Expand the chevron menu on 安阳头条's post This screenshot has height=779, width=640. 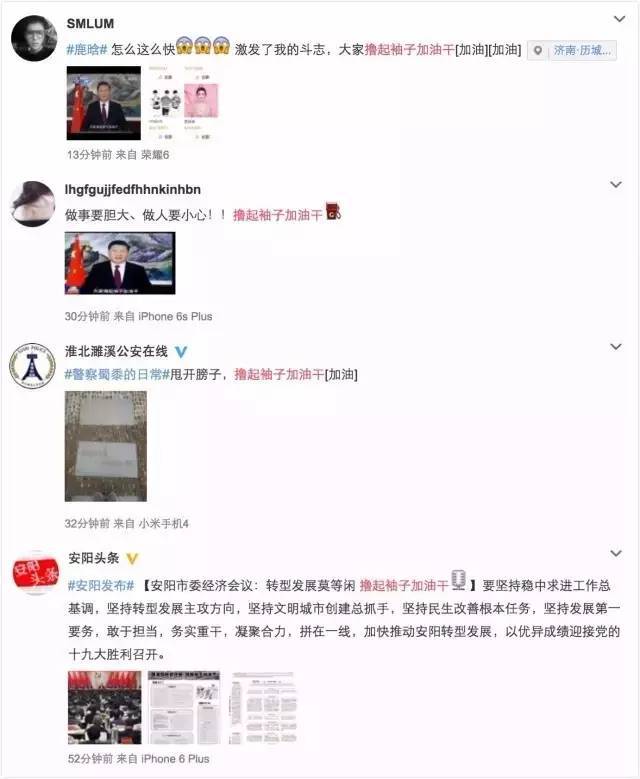point(619,553)
